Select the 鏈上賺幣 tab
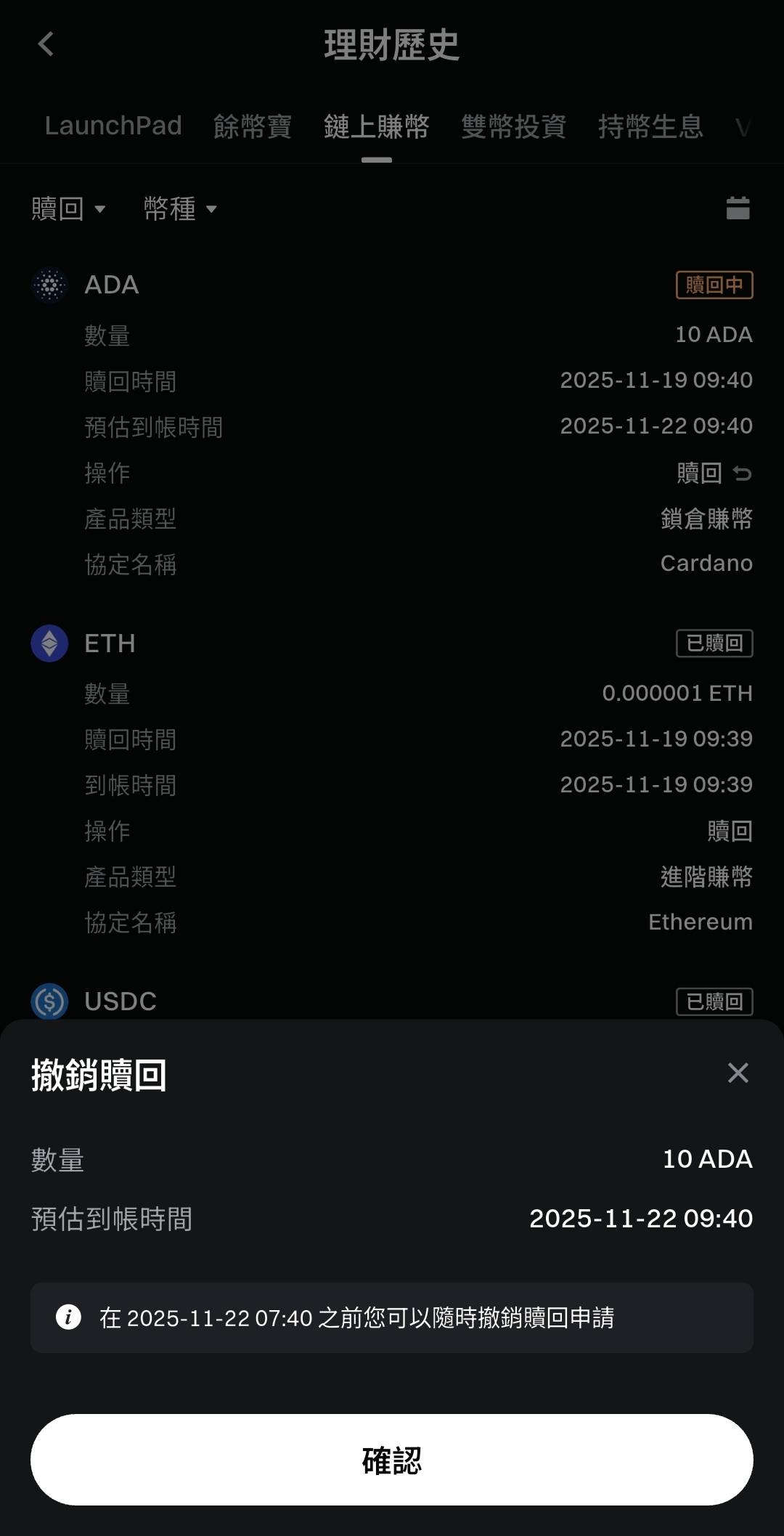The image size is (784, 1536). click(x=376, y=126)
